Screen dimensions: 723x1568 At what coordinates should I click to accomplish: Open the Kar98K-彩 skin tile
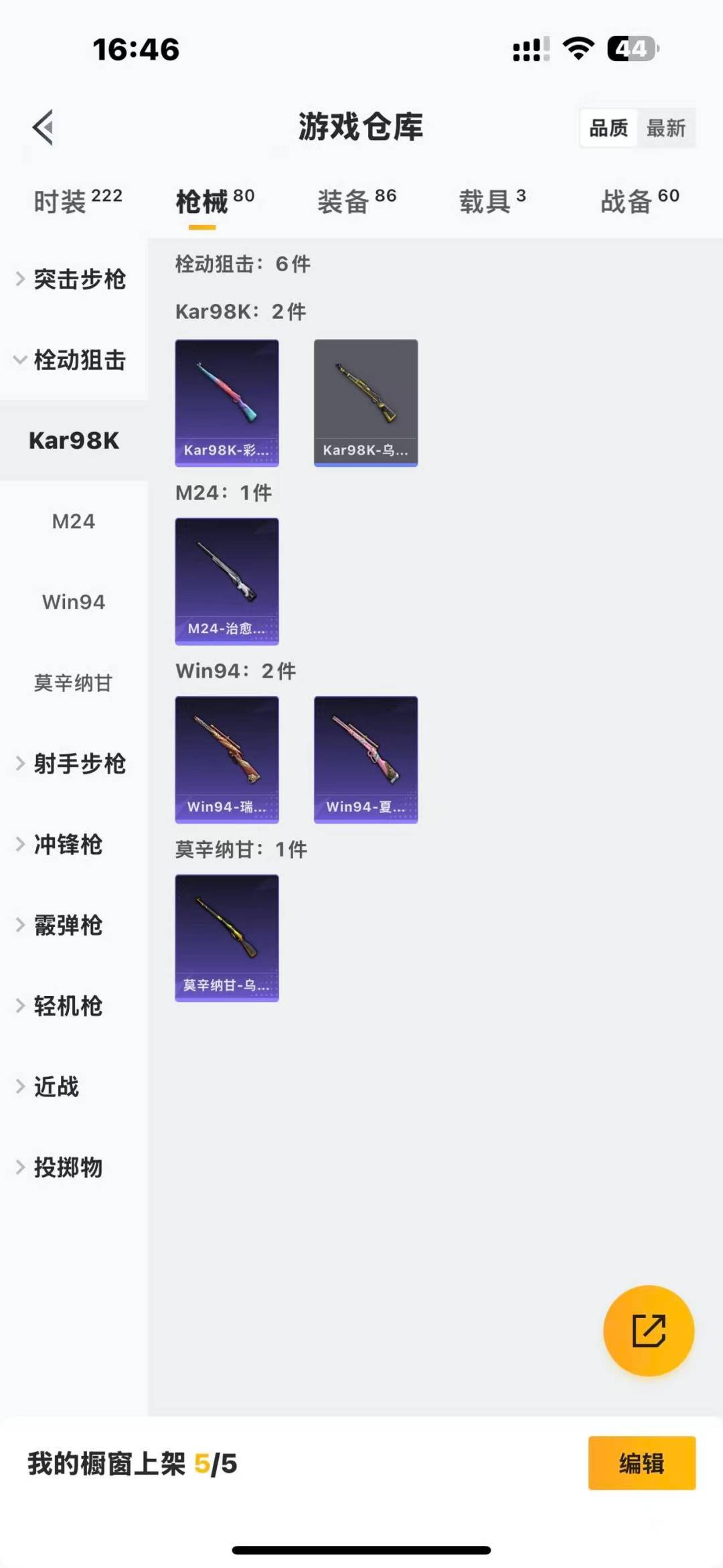pyautogui.click(x=227, y=403)
